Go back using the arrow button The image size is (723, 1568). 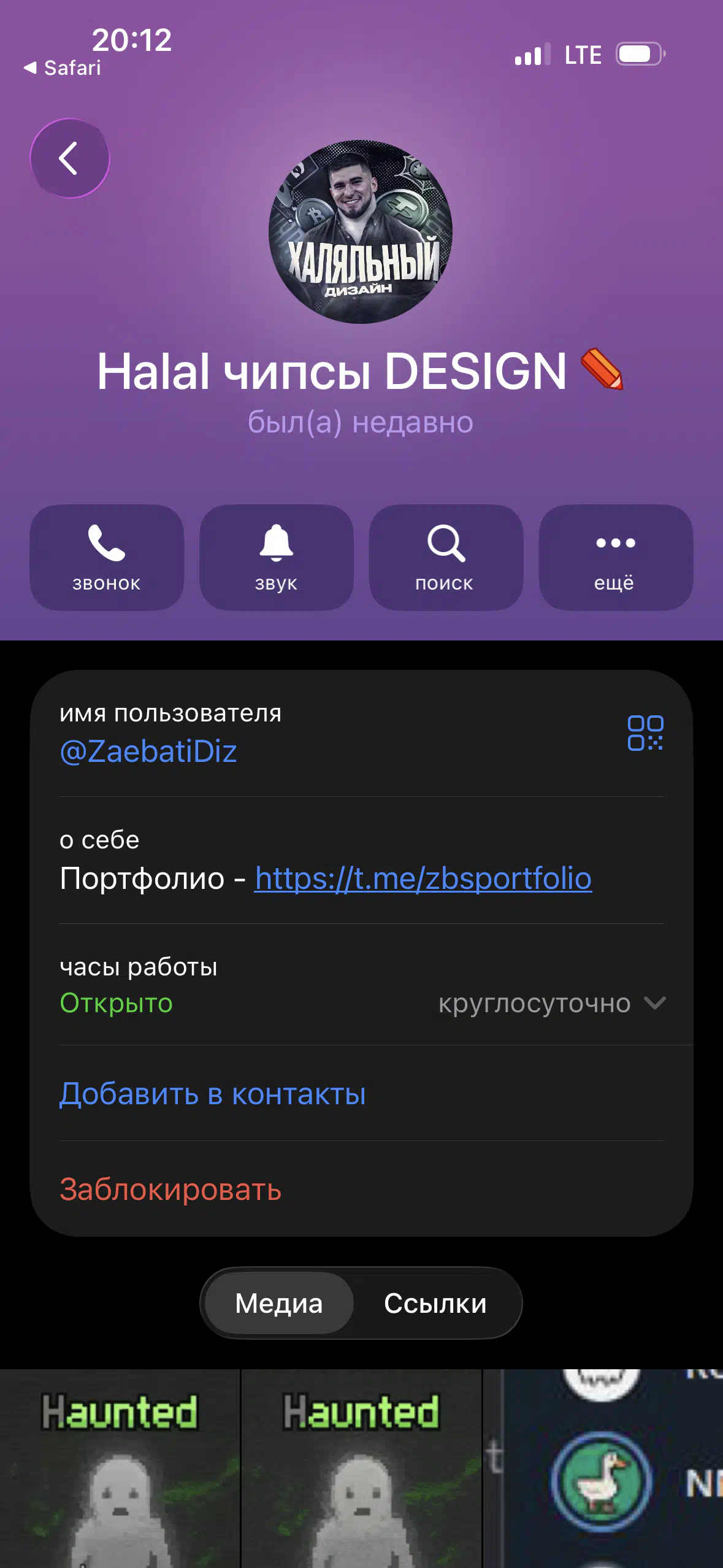70,158
